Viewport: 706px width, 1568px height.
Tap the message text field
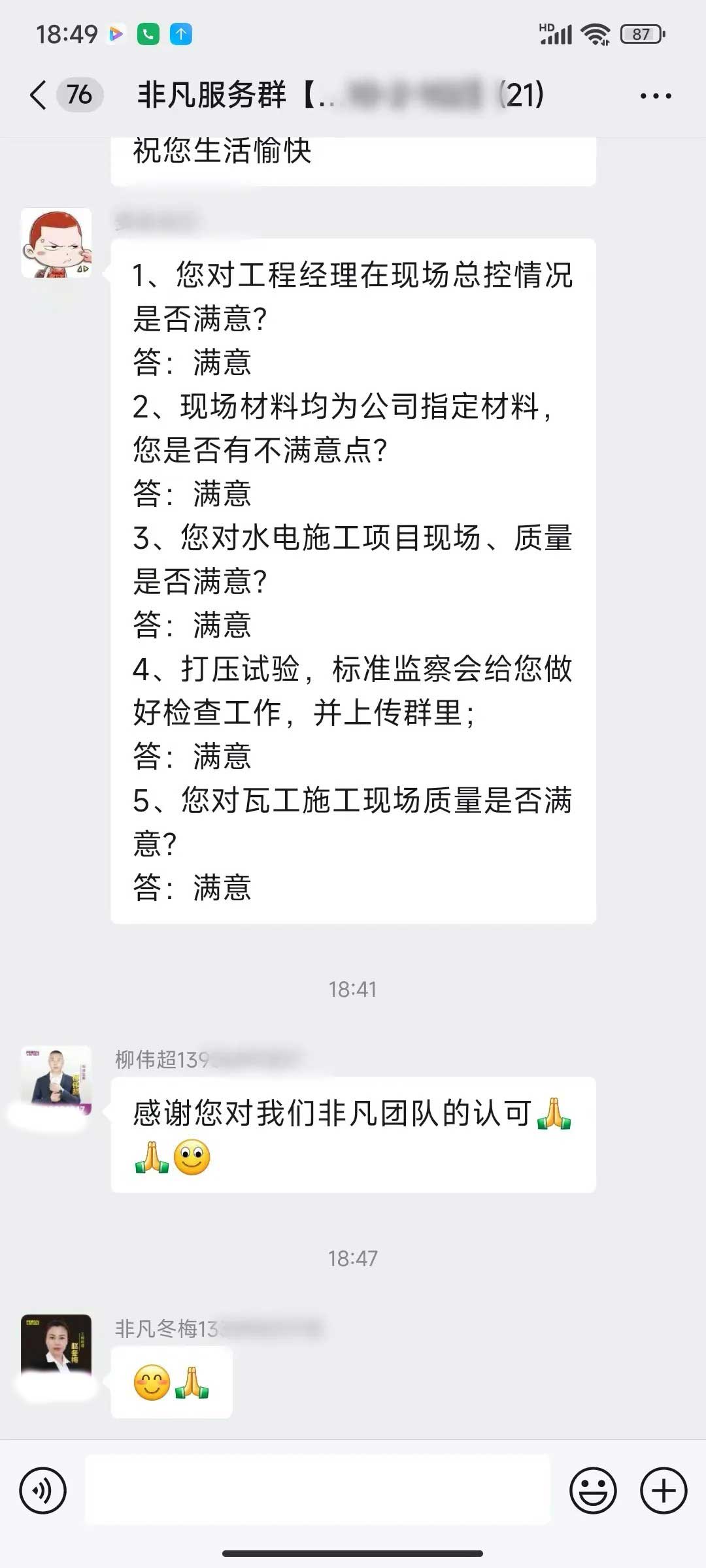click(318, 1490)
